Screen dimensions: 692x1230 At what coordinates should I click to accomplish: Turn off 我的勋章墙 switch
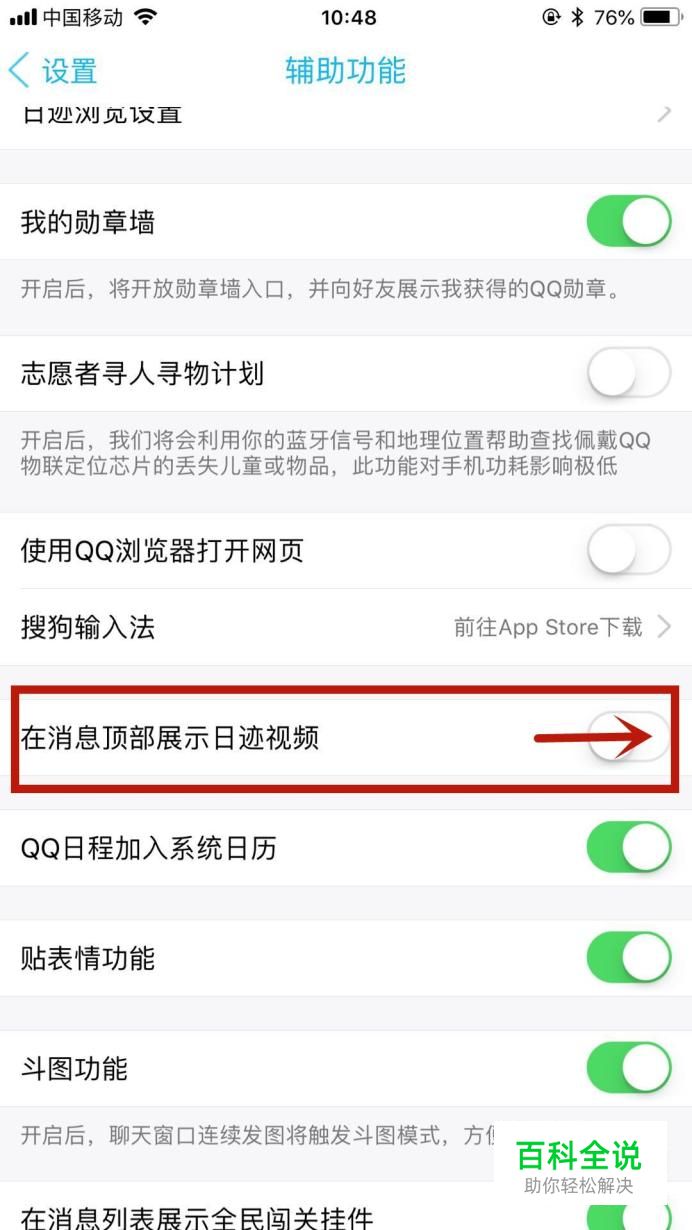coord(628,222)
